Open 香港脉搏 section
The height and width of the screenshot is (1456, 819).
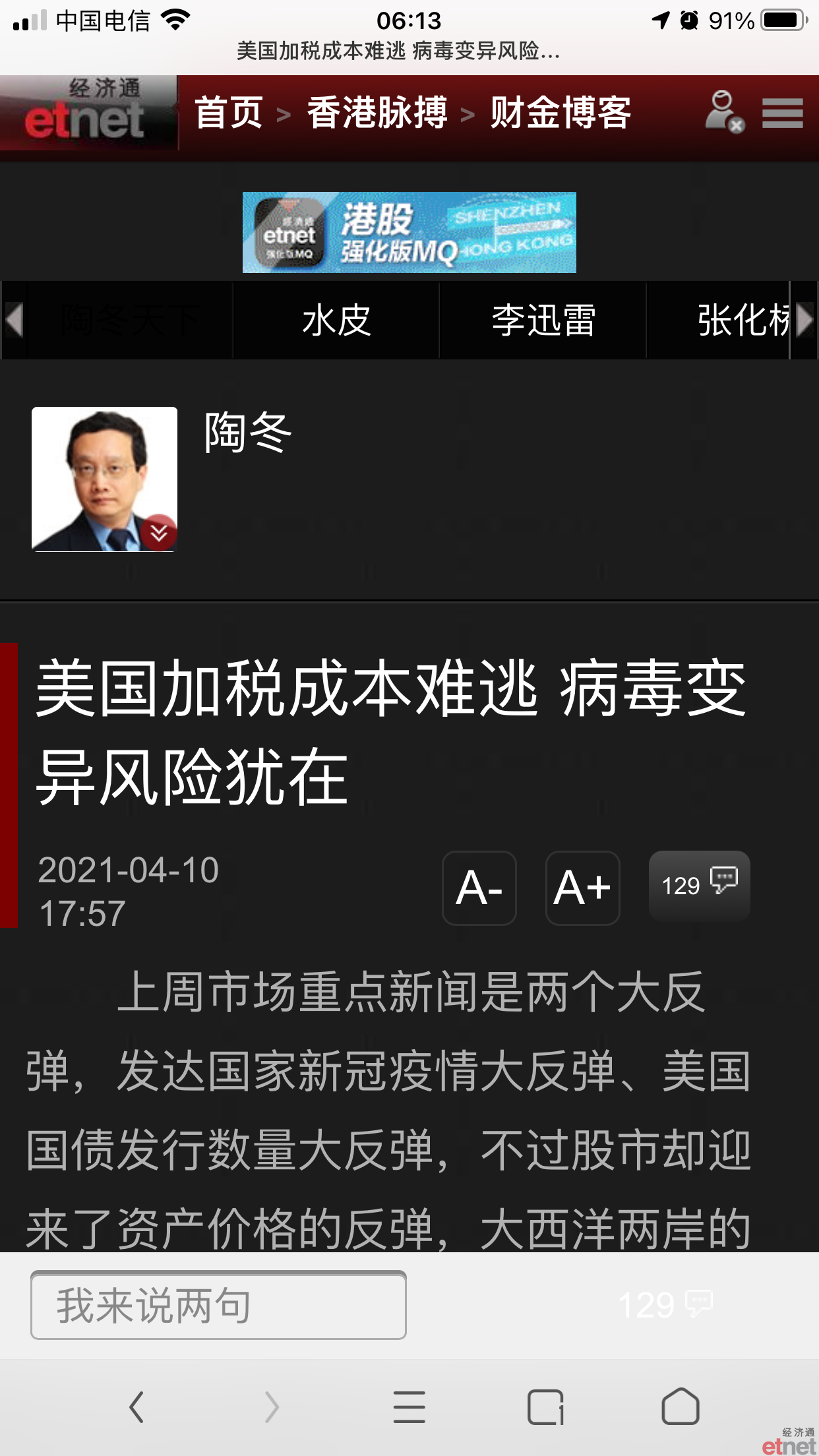point(377,113)
